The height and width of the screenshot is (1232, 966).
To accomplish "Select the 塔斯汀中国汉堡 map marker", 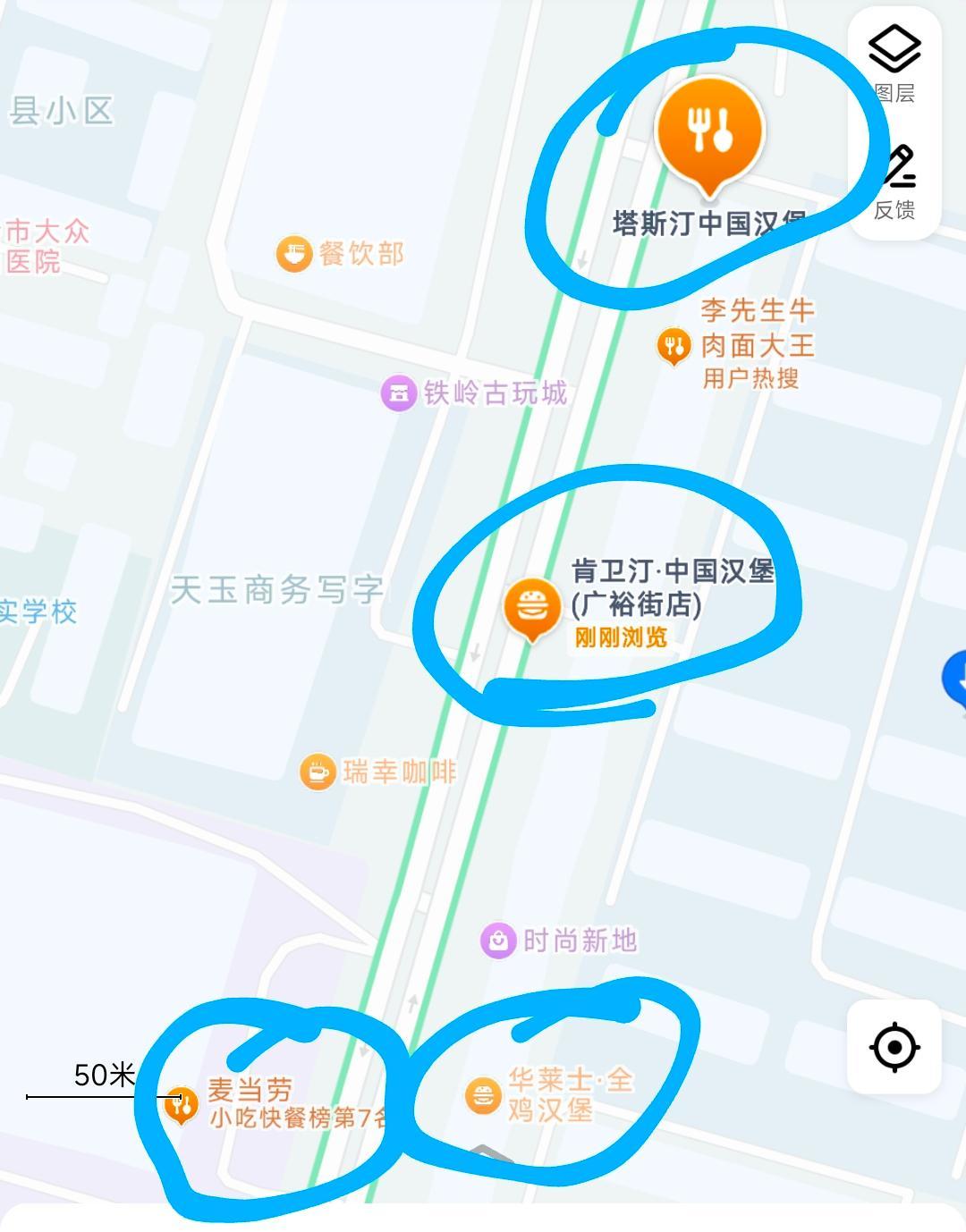I will pyautogui.click(x=709, y=131).
